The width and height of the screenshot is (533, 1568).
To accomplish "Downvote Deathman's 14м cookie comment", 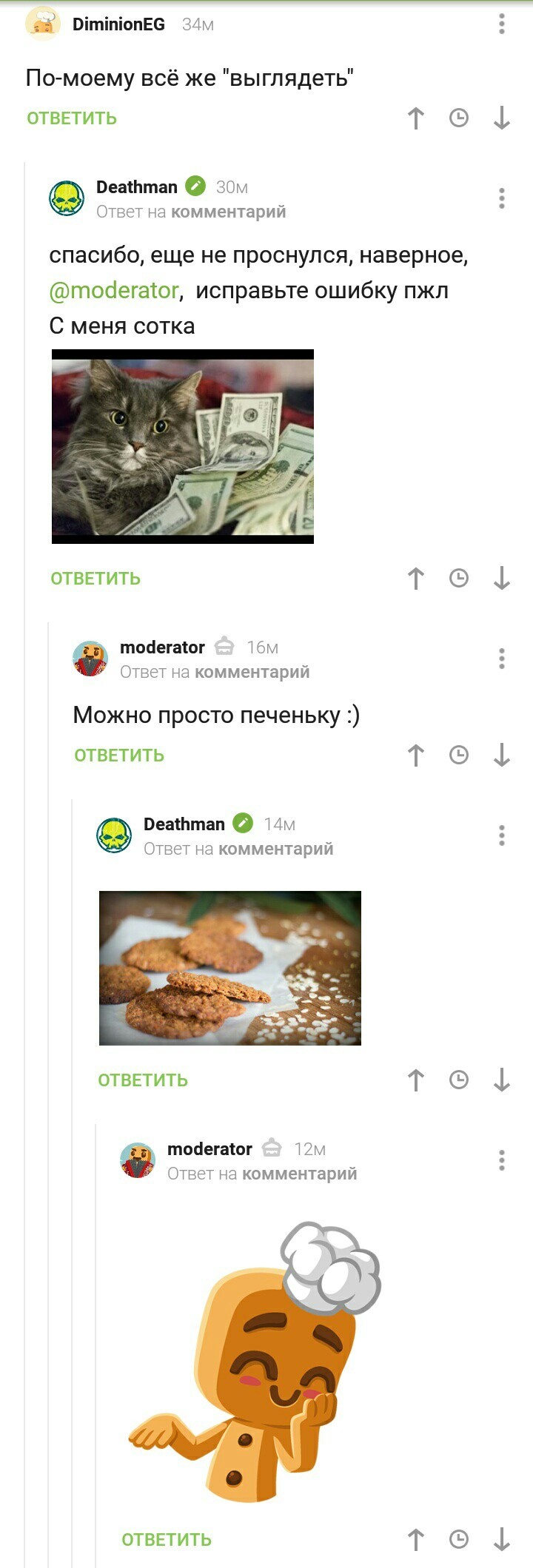I will [x=502, y=1080].
